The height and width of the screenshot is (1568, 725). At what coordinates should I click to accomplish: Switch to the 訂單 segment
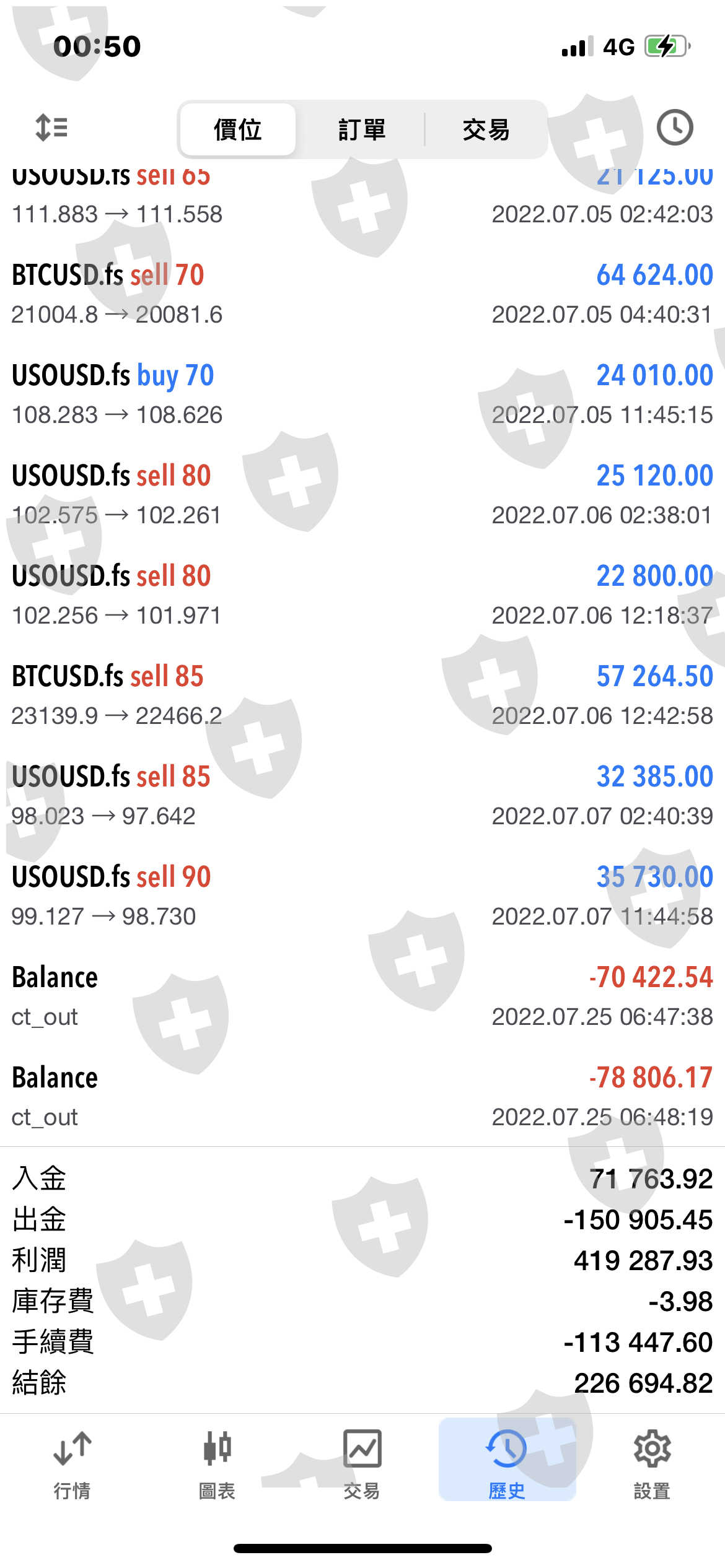pyautogui.click(x=362, y=129)
